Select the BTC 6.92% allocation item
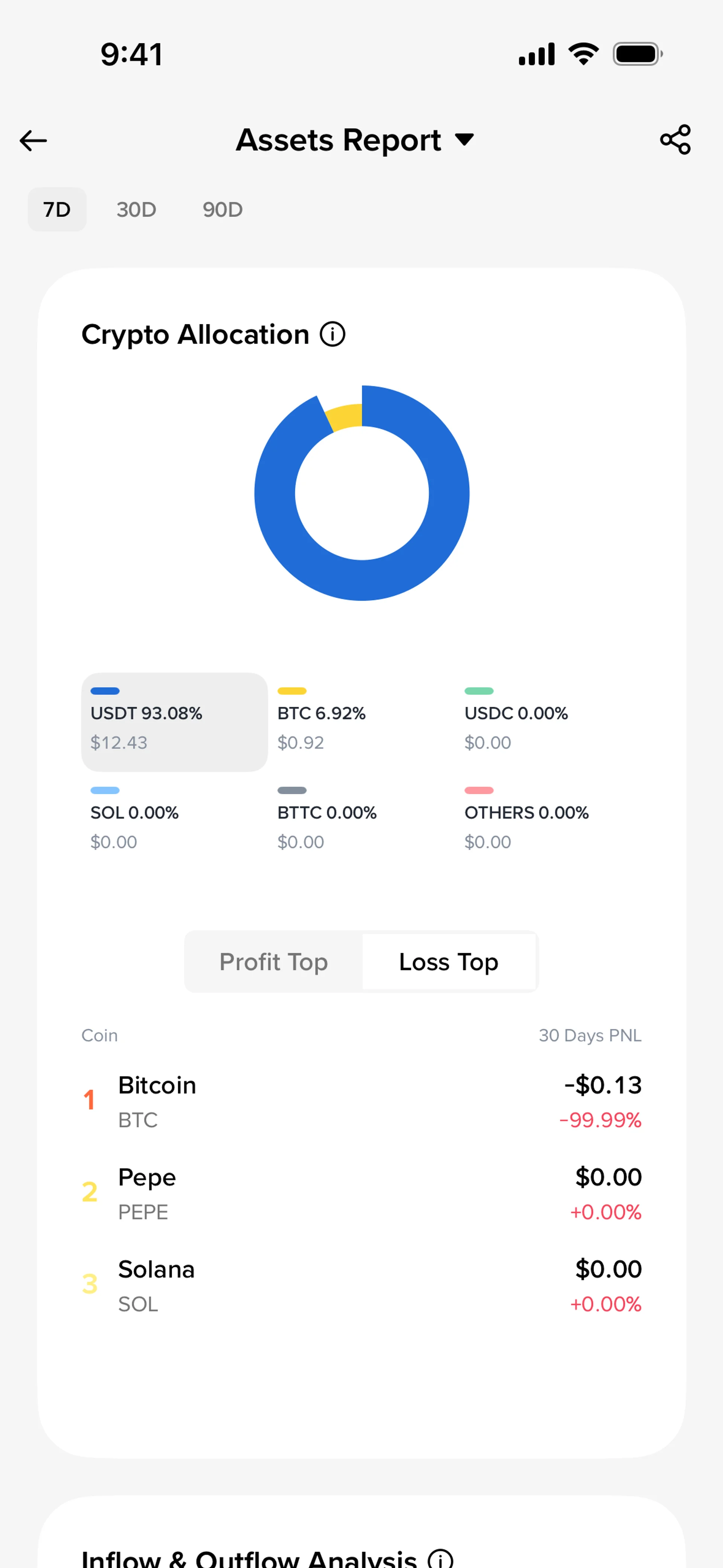Screen dimensions: 723x1568 coord(361,722)
